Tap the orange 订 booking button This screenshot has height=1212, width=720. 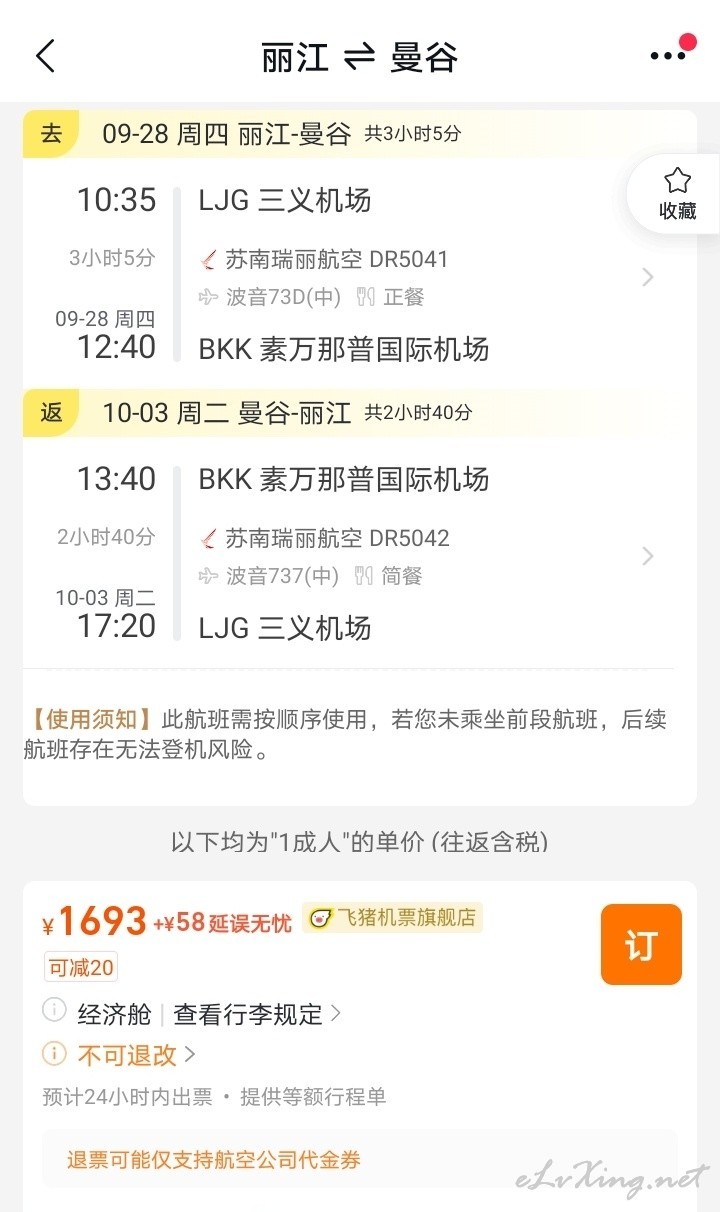tap(641, 945)
